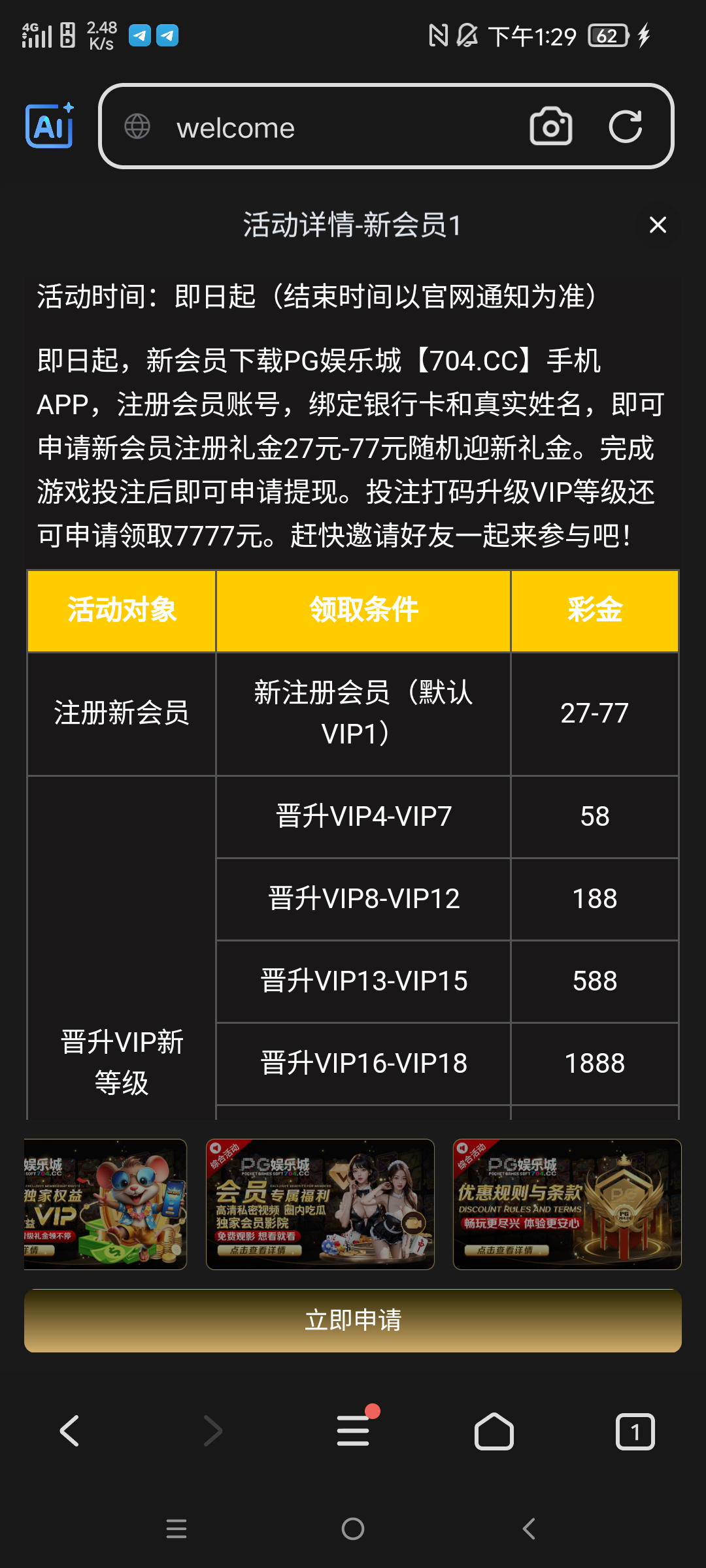
Task: Open the camera scan icon
Action: coord(550,126)
